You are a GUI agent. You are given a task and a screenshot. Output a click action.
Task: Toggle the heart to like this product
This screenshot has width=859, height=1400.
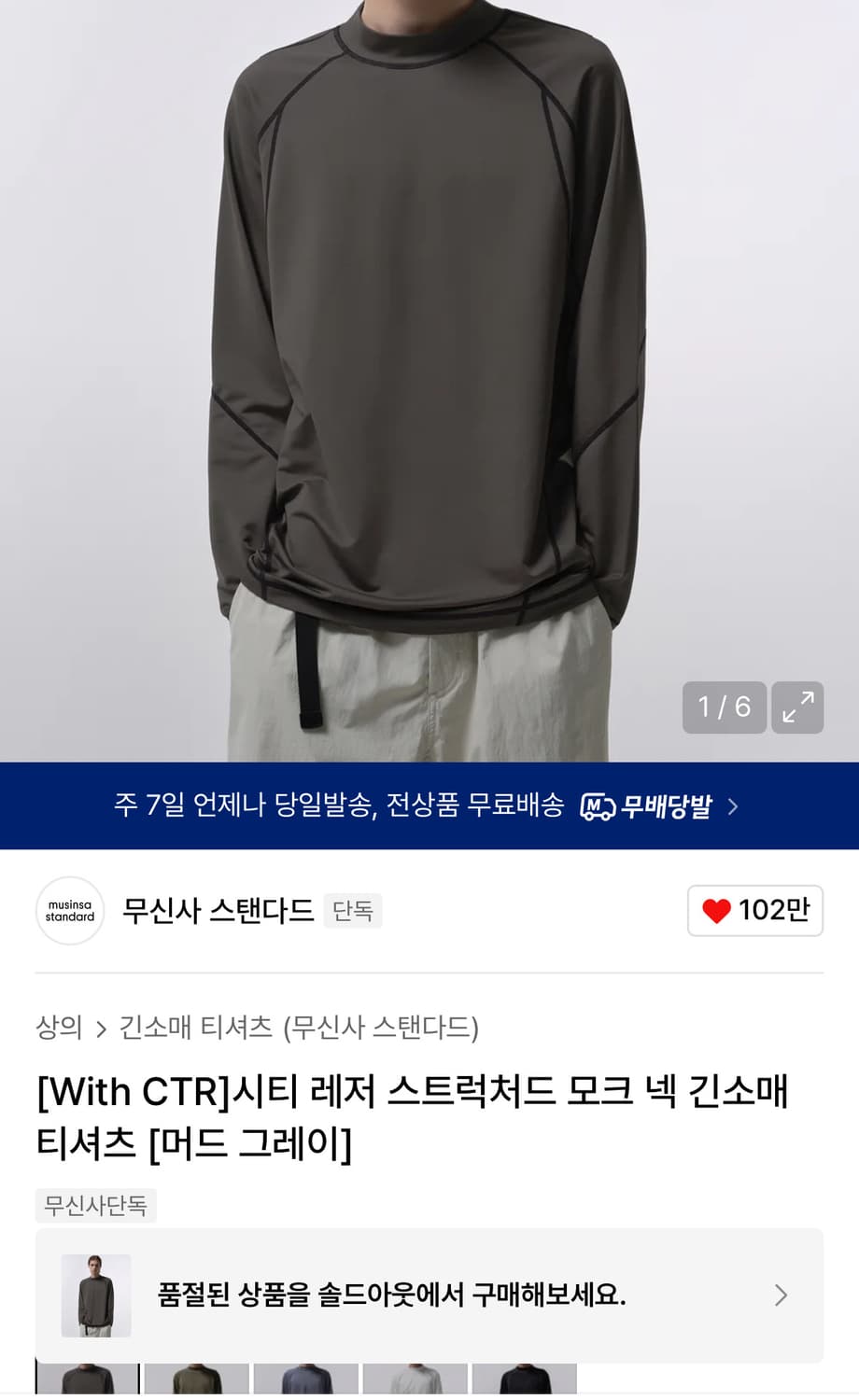pyautogui.click(x=717, y=912)
